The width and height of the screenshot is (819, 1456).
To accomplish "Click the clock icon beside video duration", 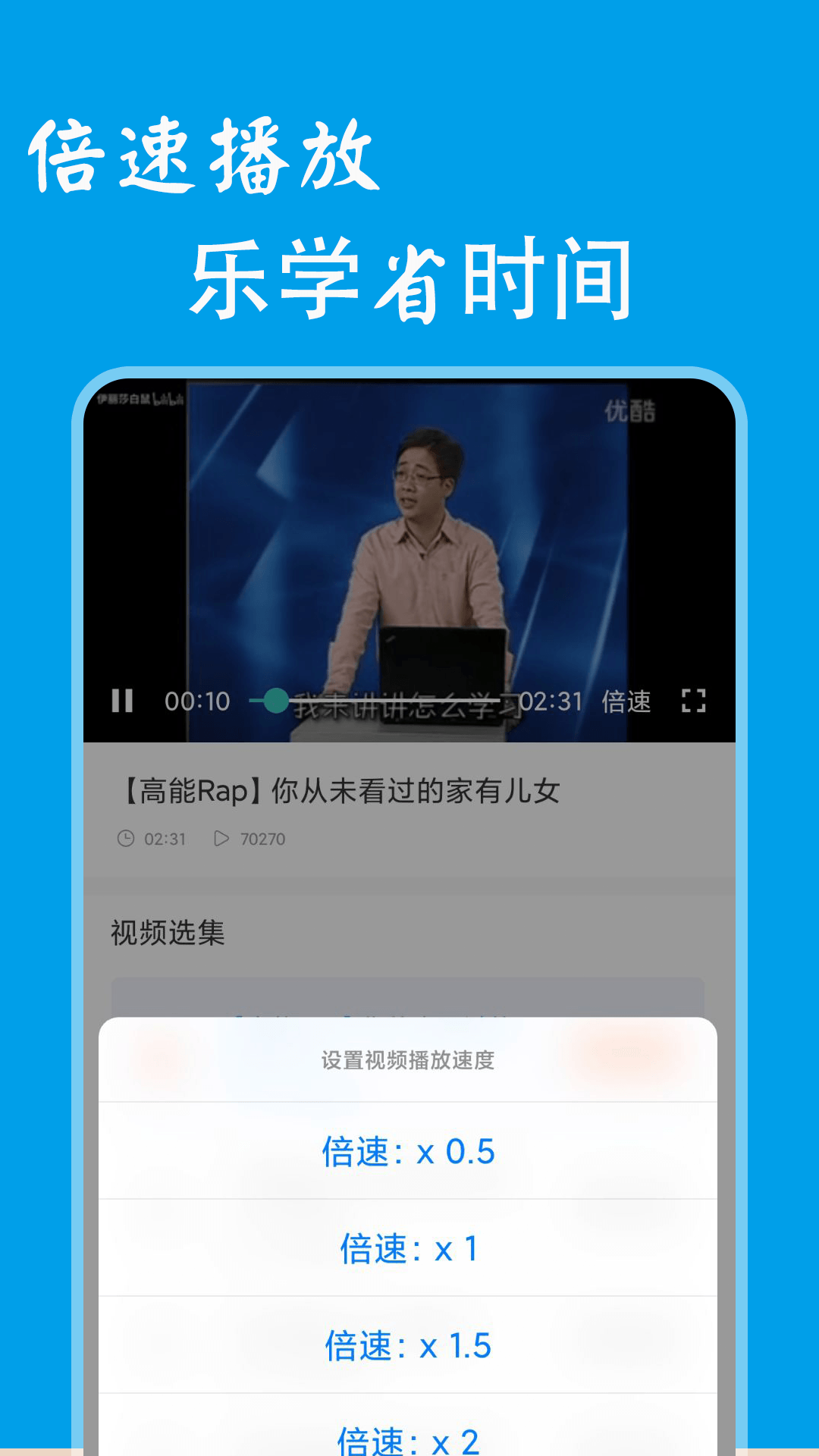I will click(x=124, y=839).
